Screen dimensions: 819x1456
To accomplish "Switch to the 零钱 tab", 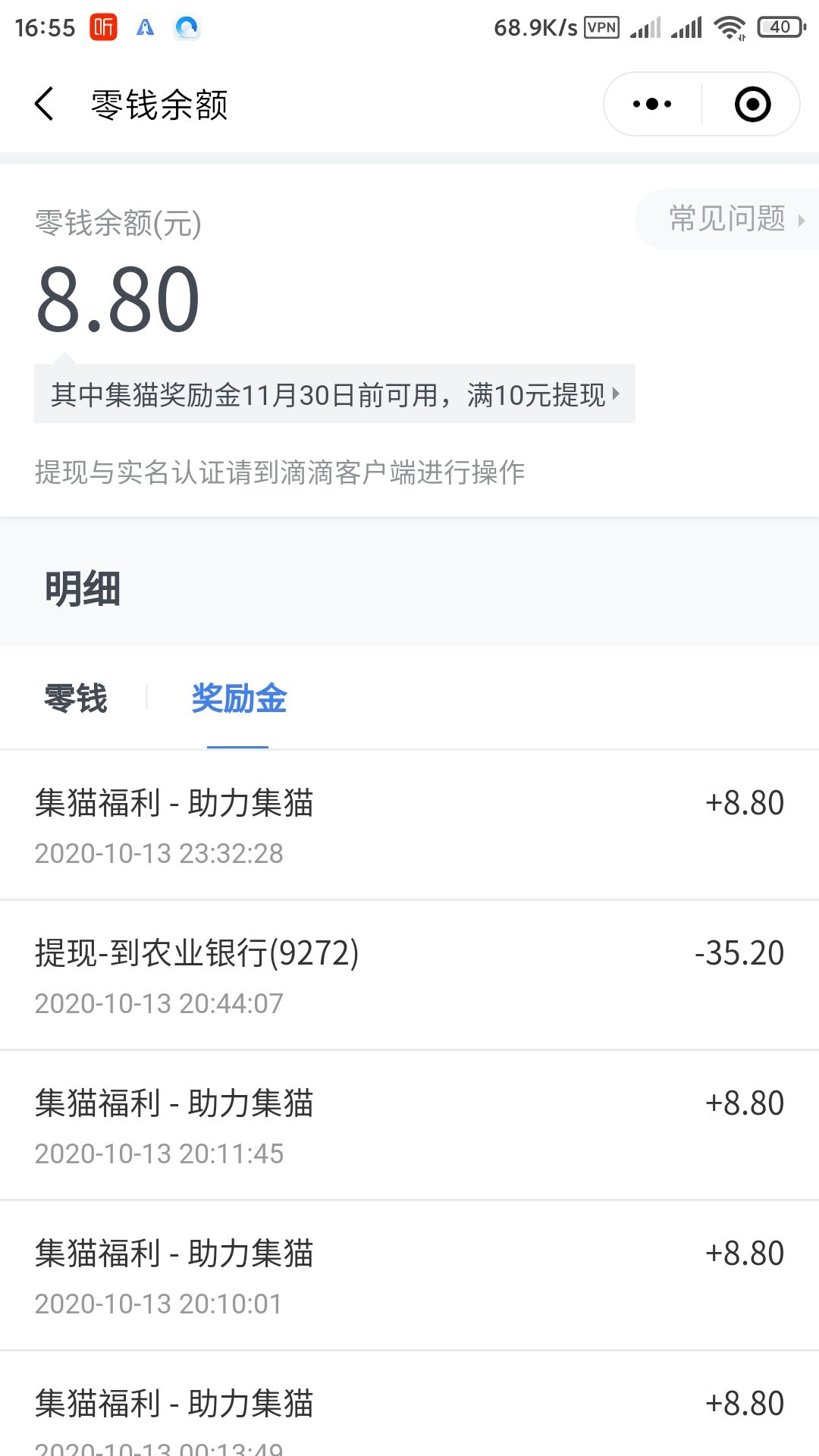I will (76, 698).
